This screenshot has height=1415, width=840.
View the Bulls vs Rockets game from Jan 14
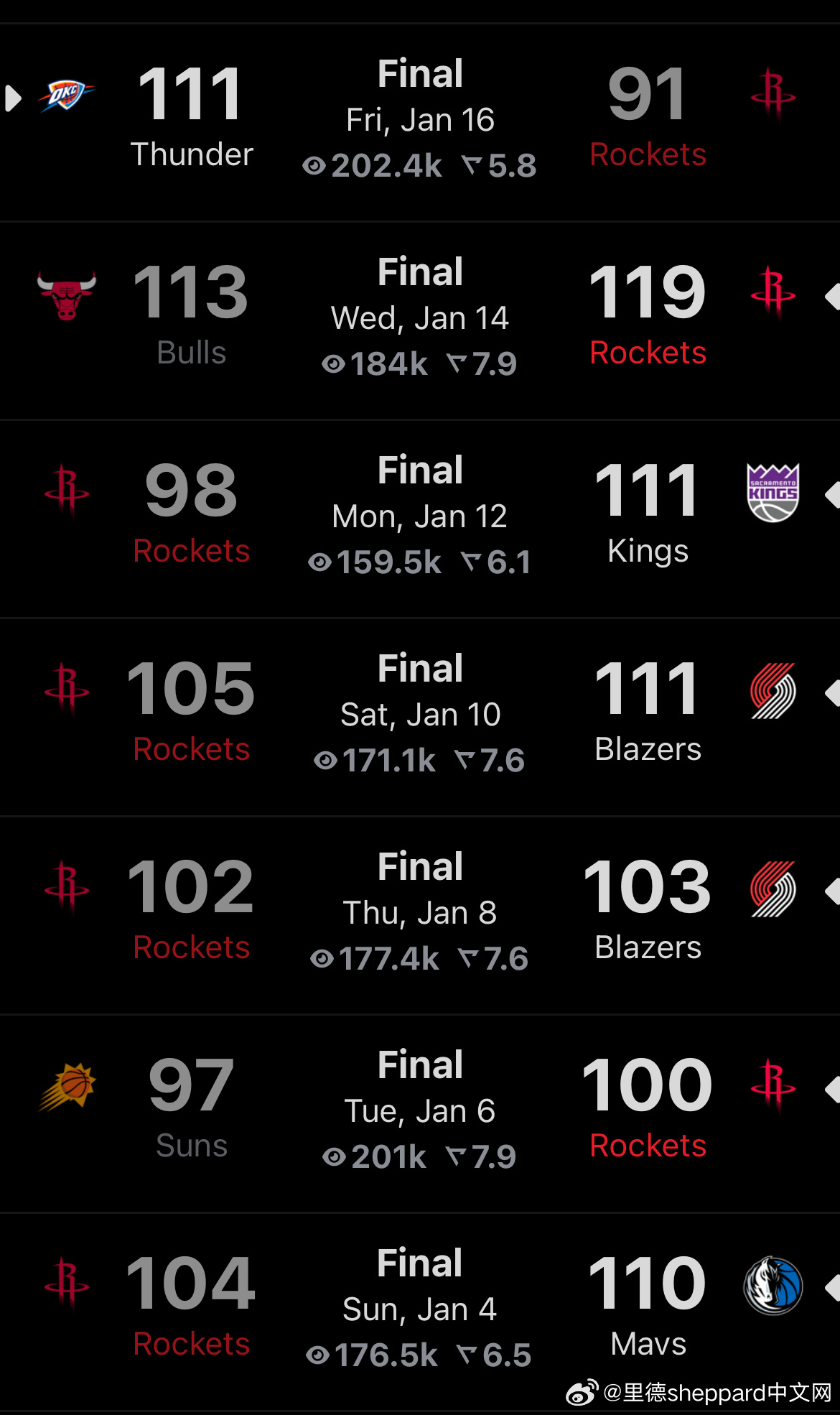[420, 319]
